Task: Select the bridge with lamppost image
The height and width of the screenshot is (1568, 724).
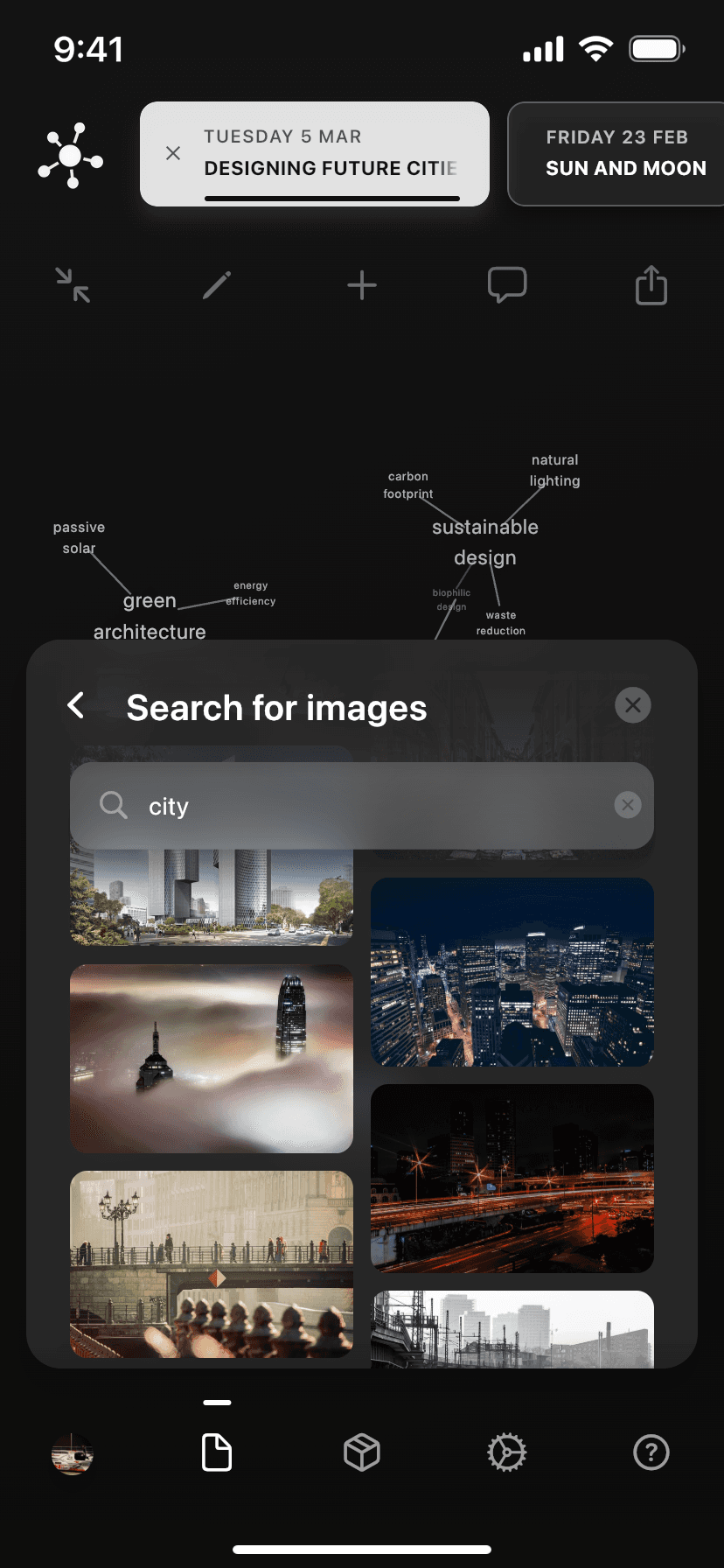Action: tap(212, 1263)
